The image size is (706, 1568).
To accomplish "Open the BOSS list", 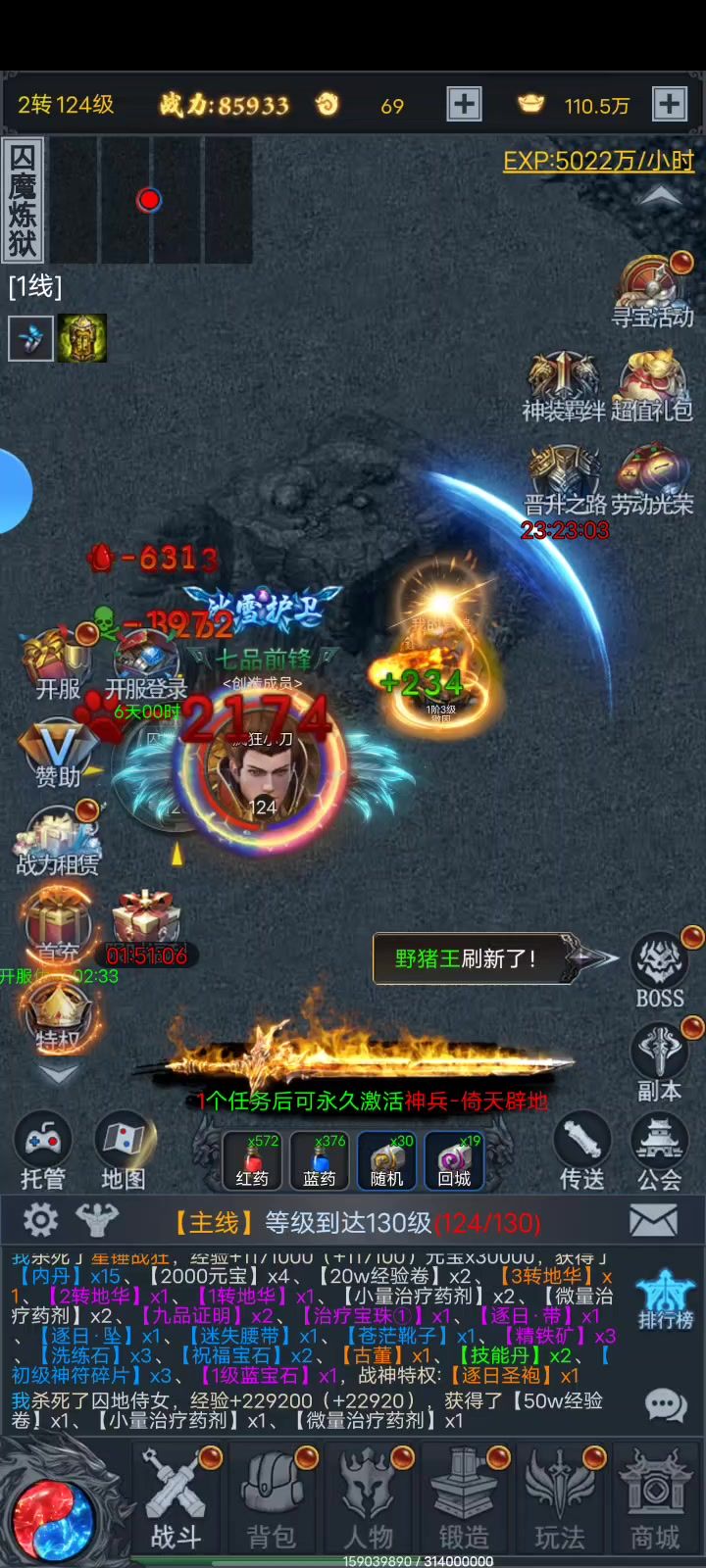I will (659, 970).
